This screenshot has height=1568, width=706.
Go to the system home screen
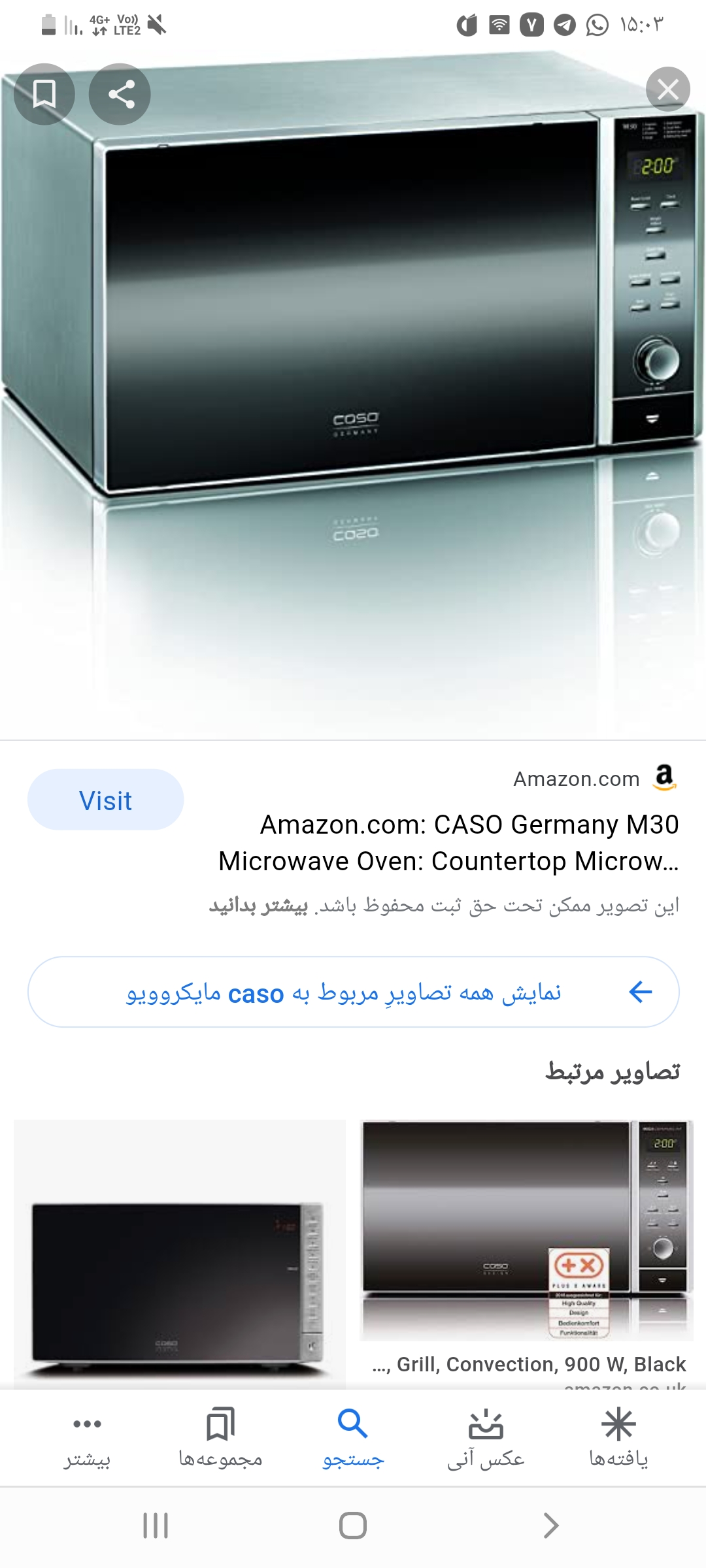tap(353, 1526)
